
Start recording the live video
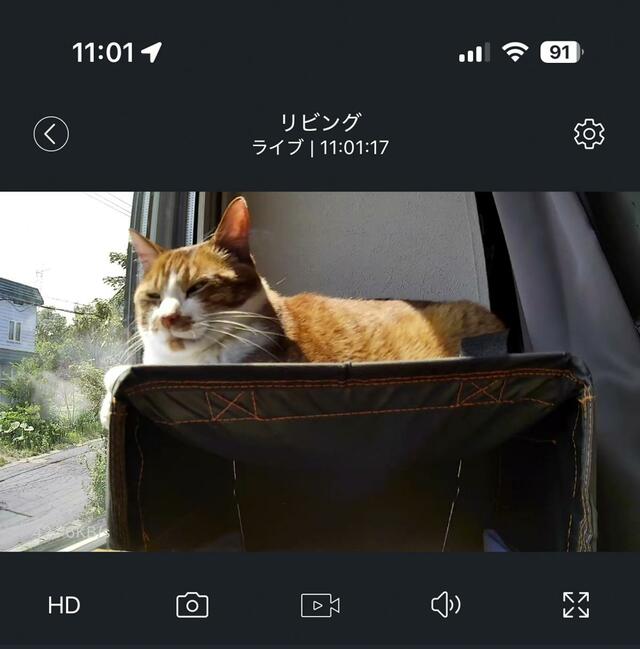(320, 605)
